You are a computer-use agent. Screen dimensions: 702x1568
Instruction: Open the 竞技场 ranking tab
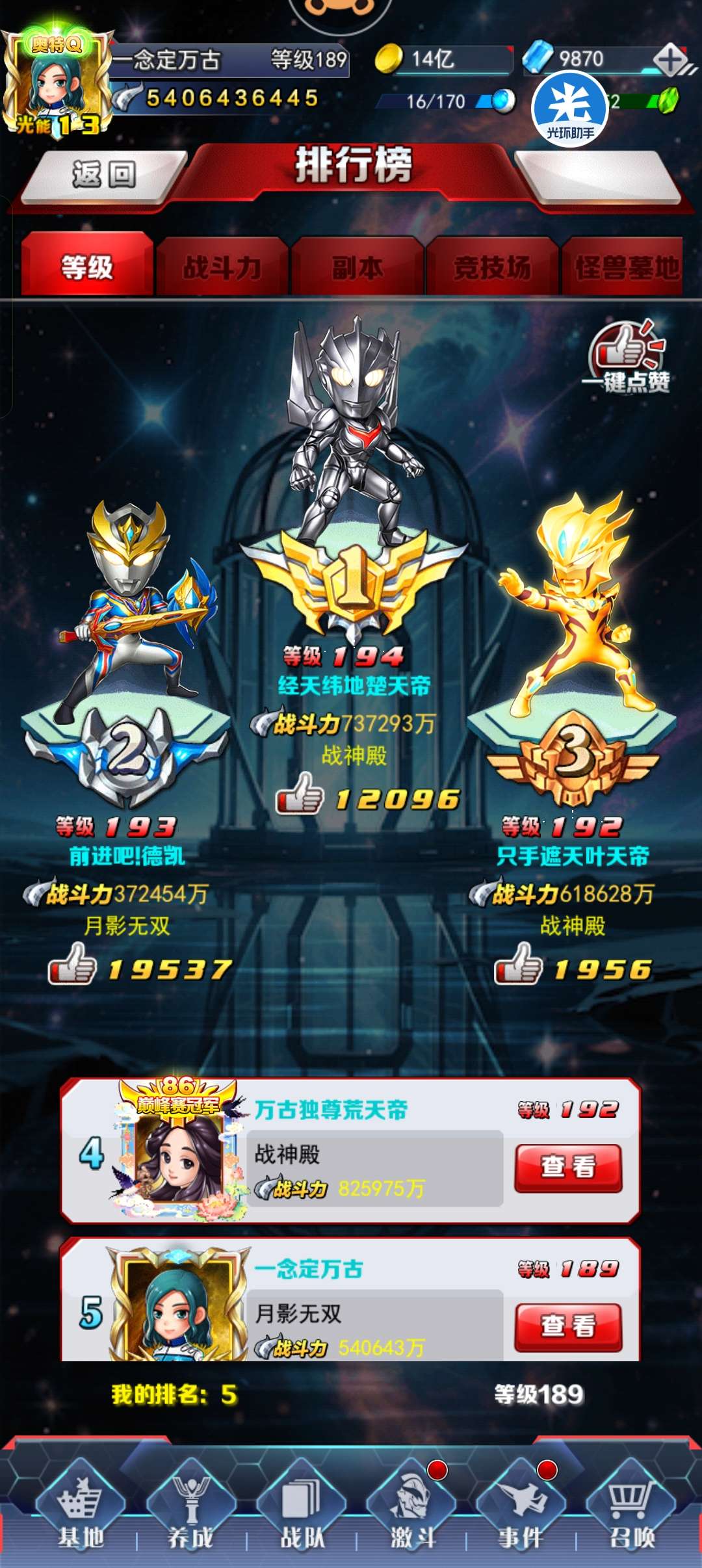[492, 267]
